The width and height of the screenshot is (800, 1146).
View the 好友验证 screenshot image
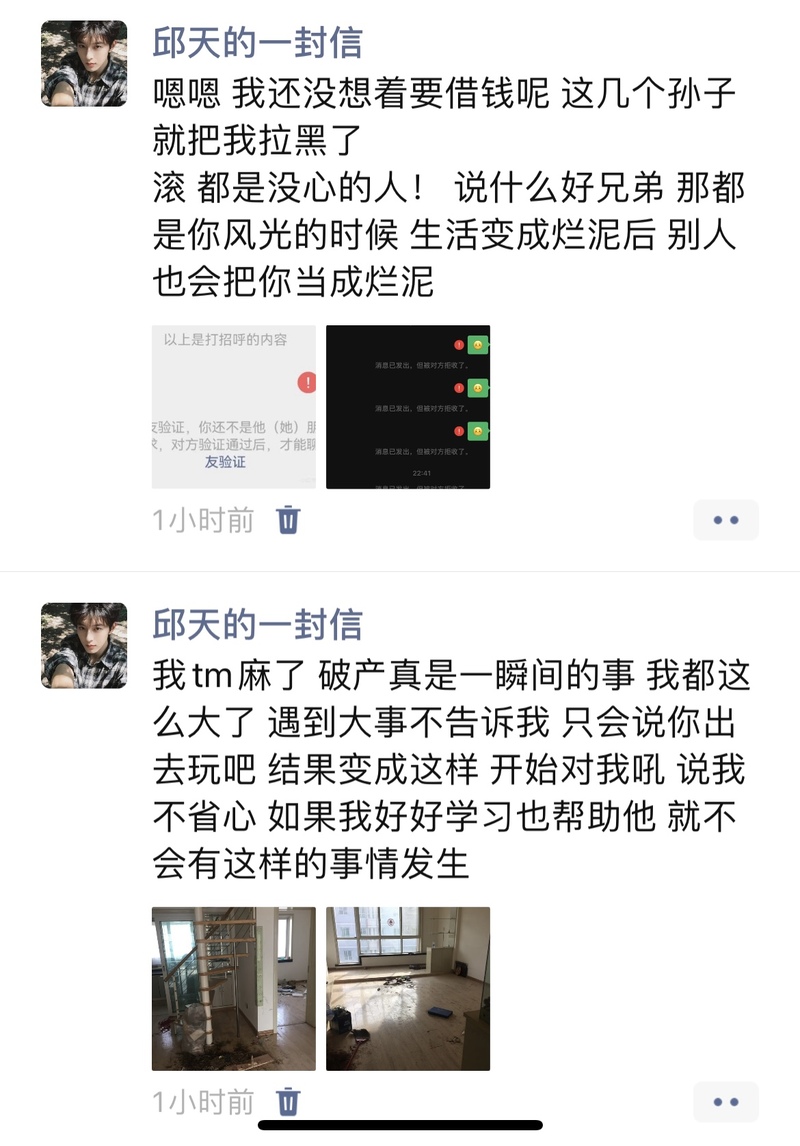[x=234, y=407]
